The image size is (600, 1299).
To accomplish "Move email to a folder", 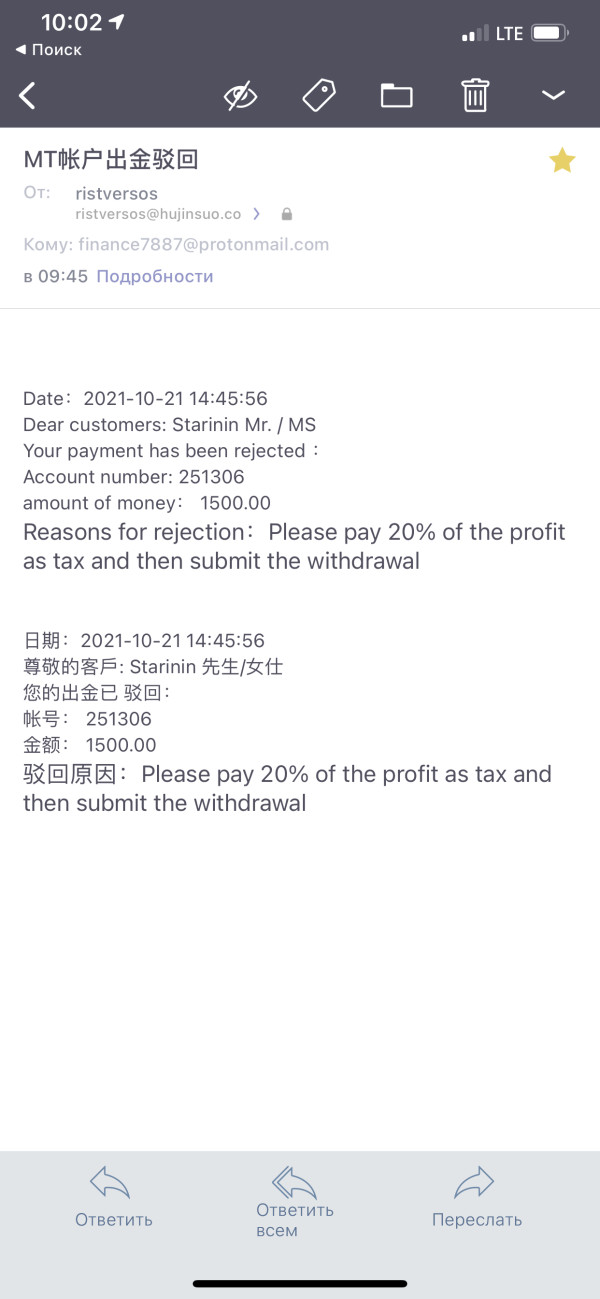I will click(x=397, y=96).
